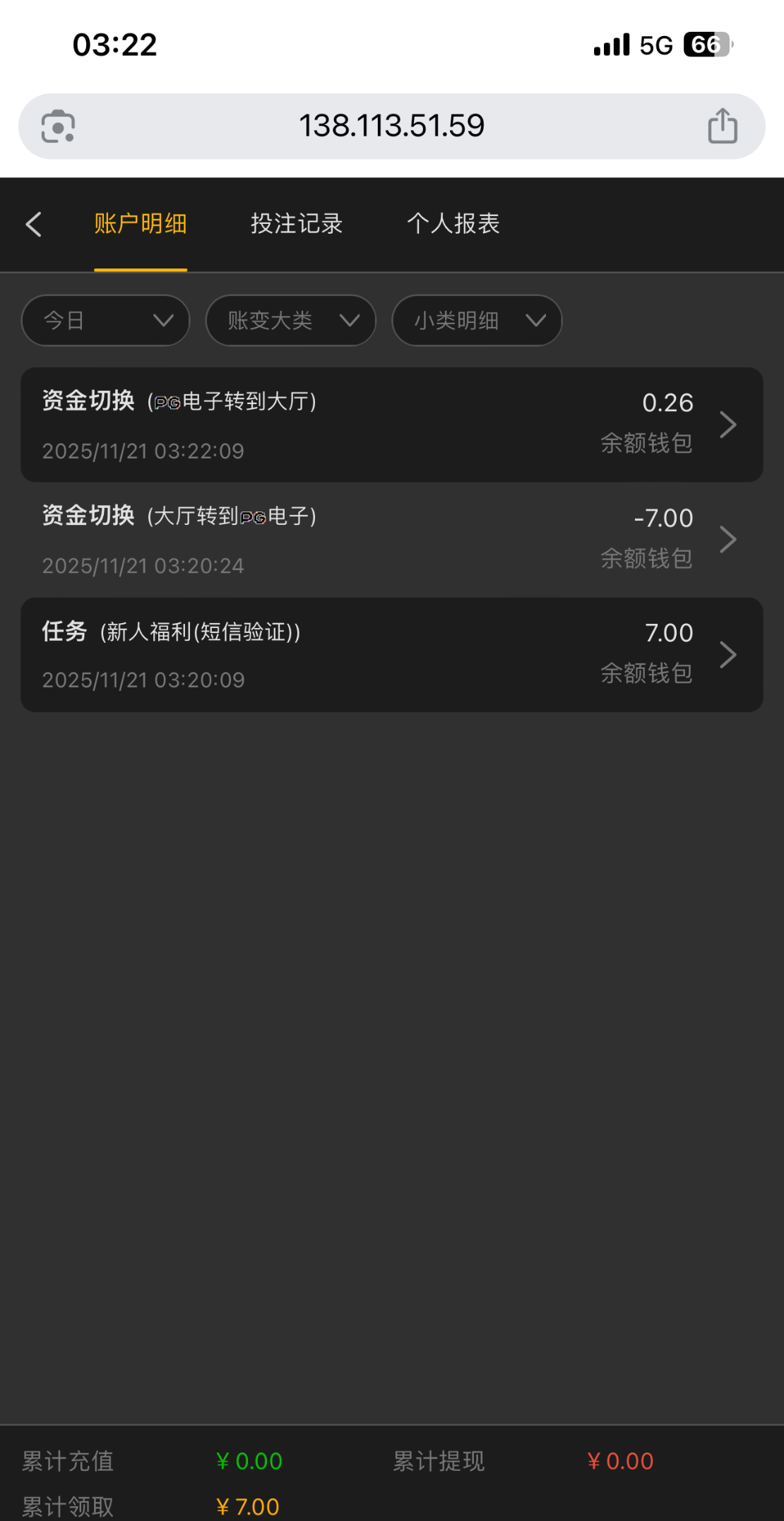Go back using the top-left arrow
The image size is (784, 1521).
click(x=34, y=225)
